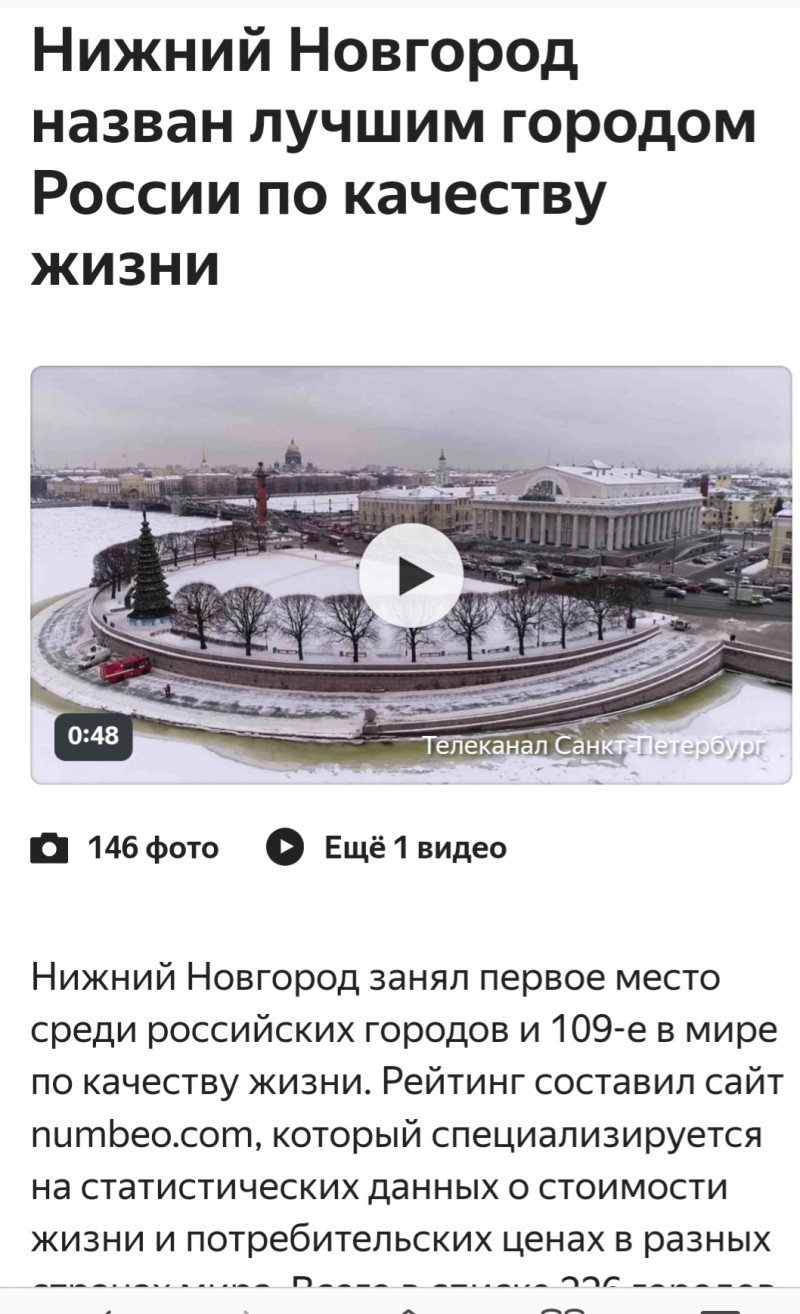Play the Saint Petersburg channel video
The height and width of the screenshot is (1314, 800).
tap(410, 576)
